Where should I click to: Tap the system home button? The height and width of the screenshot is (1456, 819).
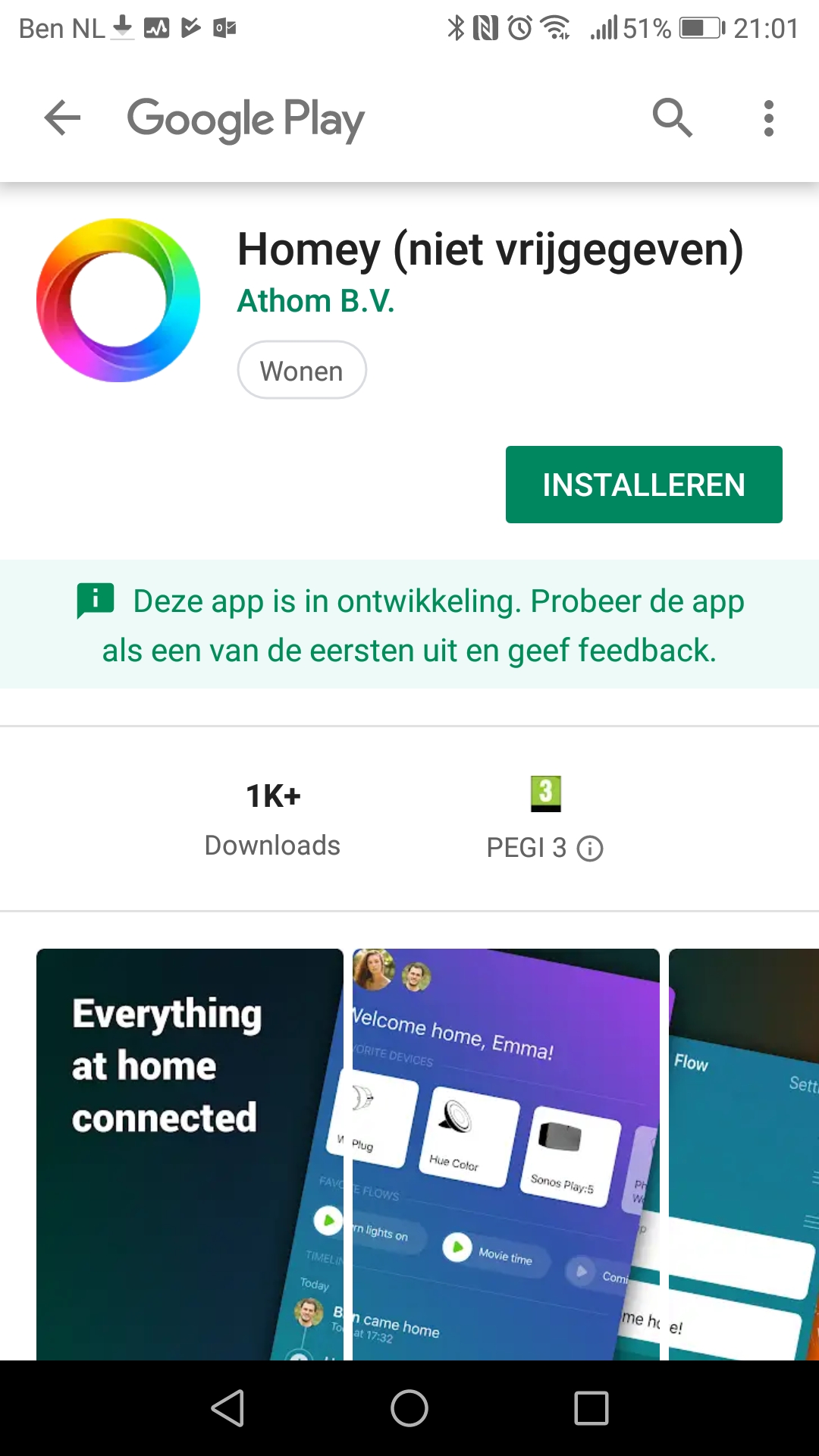point(409,1408)
